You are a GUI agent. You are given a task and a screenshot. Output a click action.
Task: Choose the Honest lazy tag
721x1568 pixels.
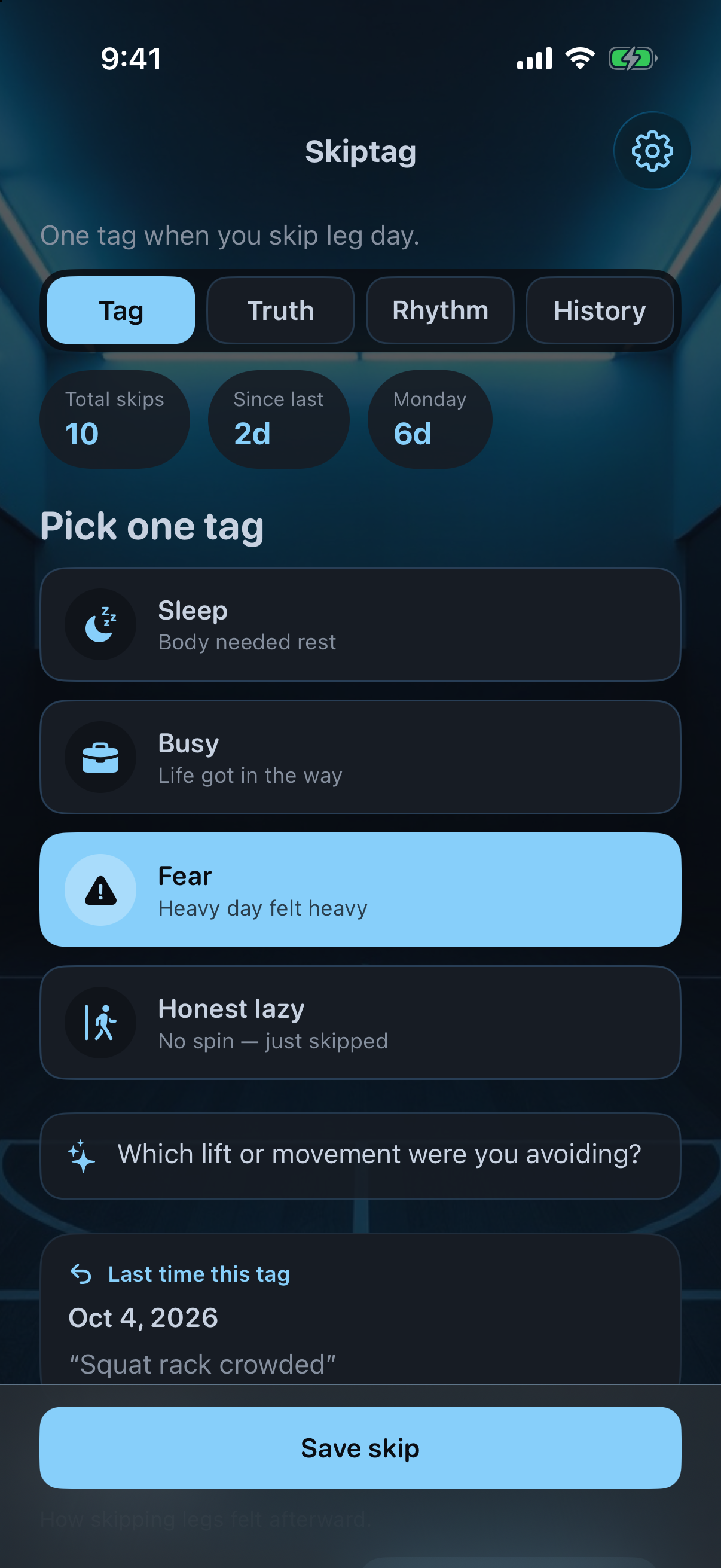[360, 1023]
